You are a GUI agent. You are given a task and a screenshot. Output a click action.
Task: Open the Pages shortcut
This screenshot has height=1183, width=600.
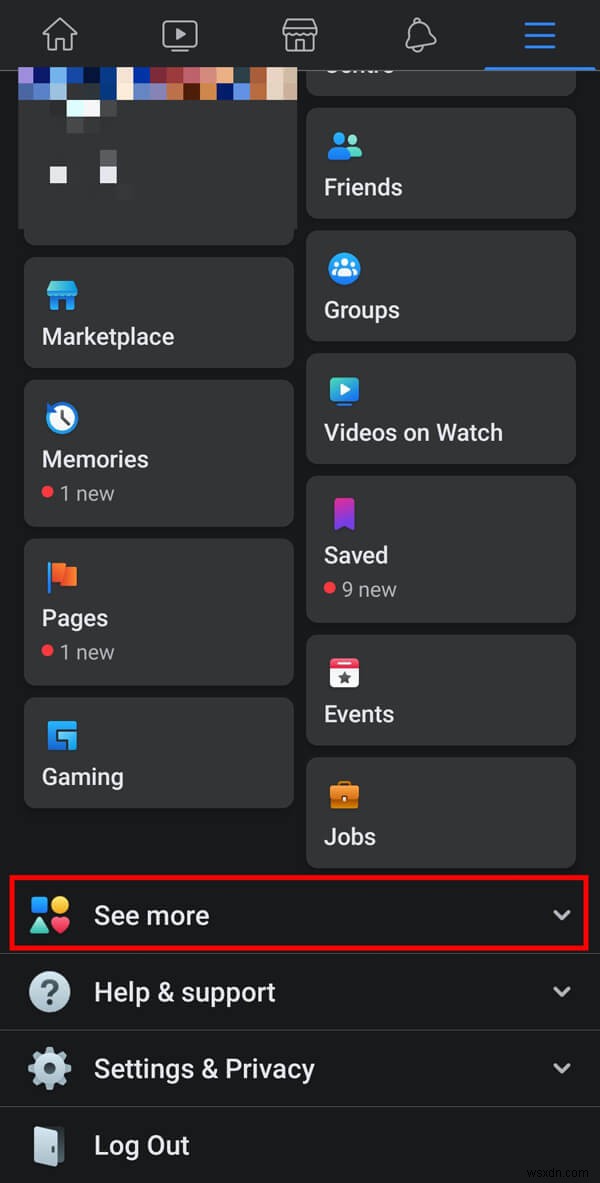coord(158,611)
